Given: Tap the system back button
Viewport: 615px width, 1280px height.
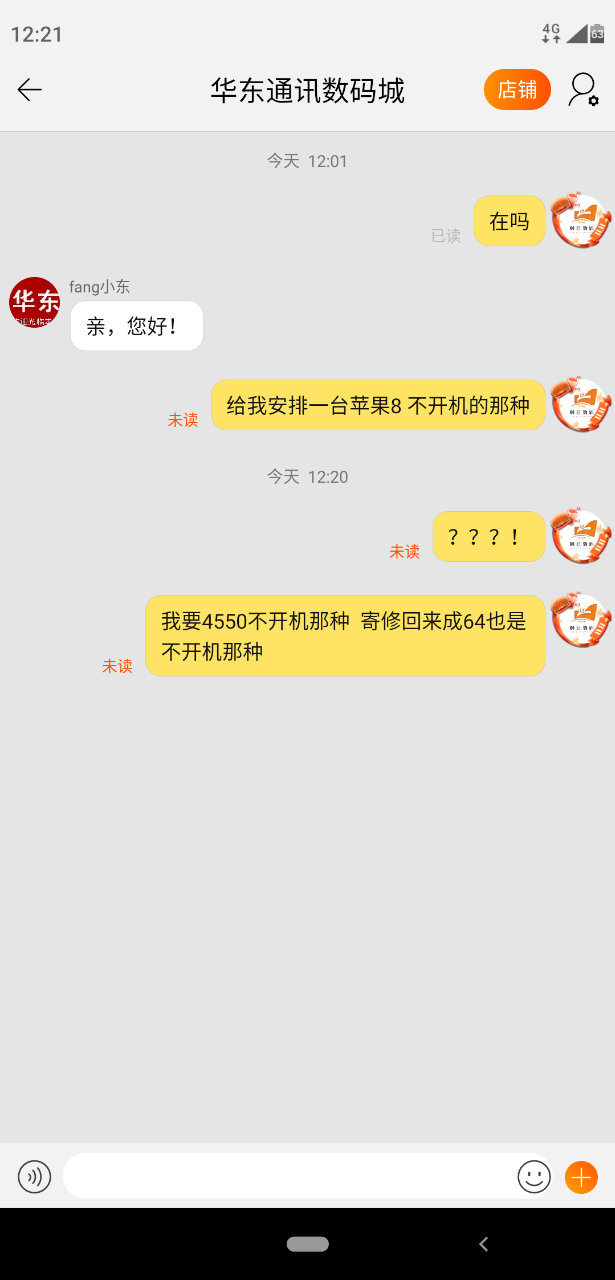Looking at the screenshot, I should coord(484,1244).
